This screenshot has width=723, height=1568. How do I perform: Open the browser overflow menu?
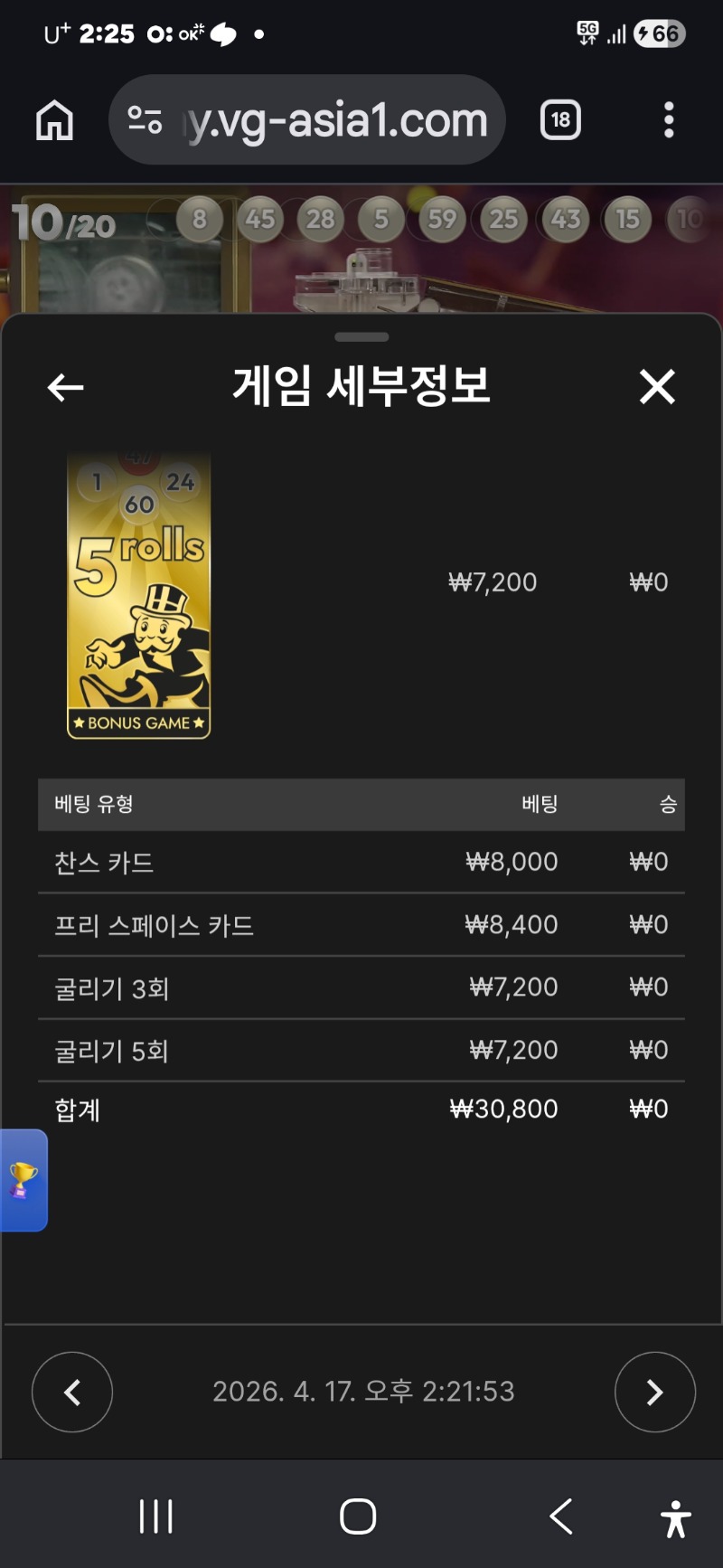pyautogui.click(x=669, y=119)
